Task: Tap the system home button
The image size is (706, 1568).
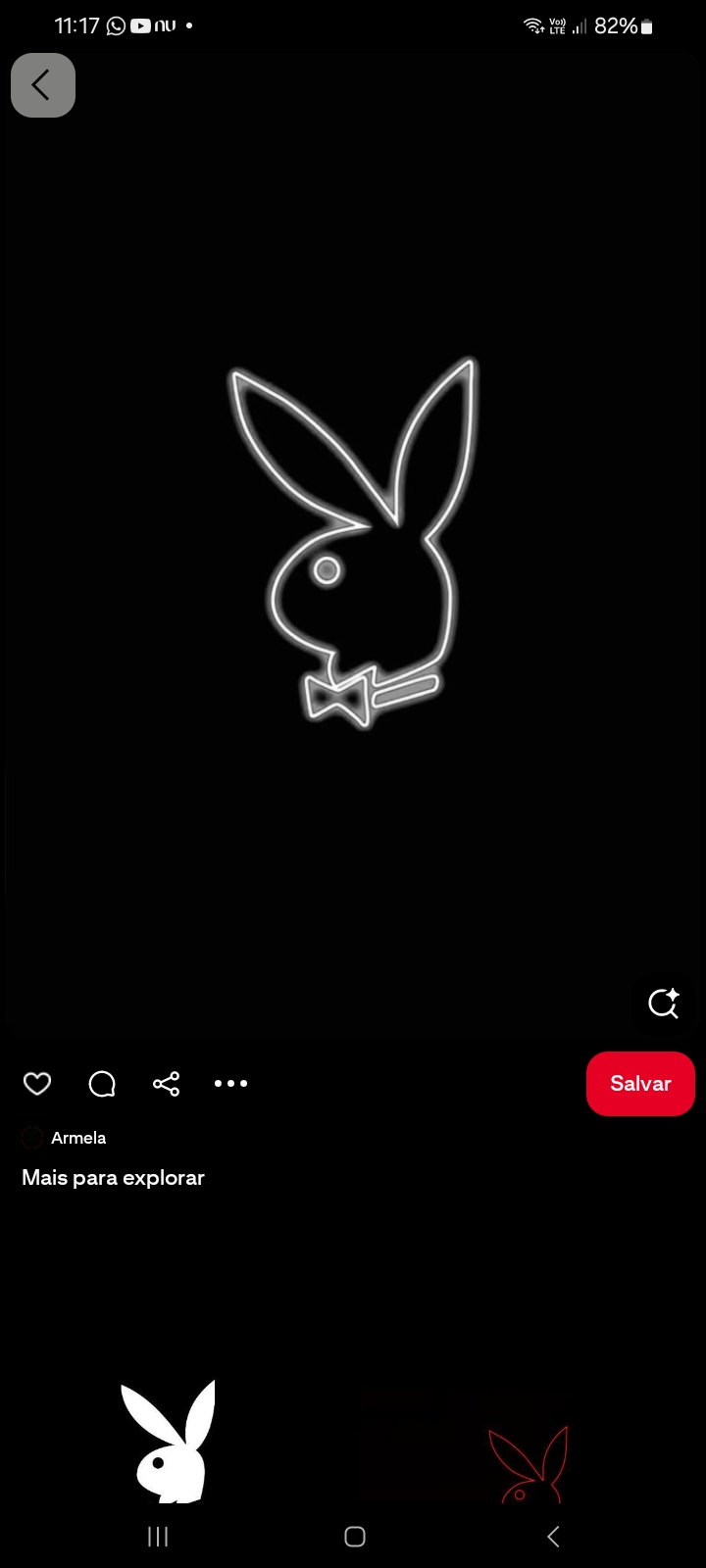Action: [x=355, y=1537]
